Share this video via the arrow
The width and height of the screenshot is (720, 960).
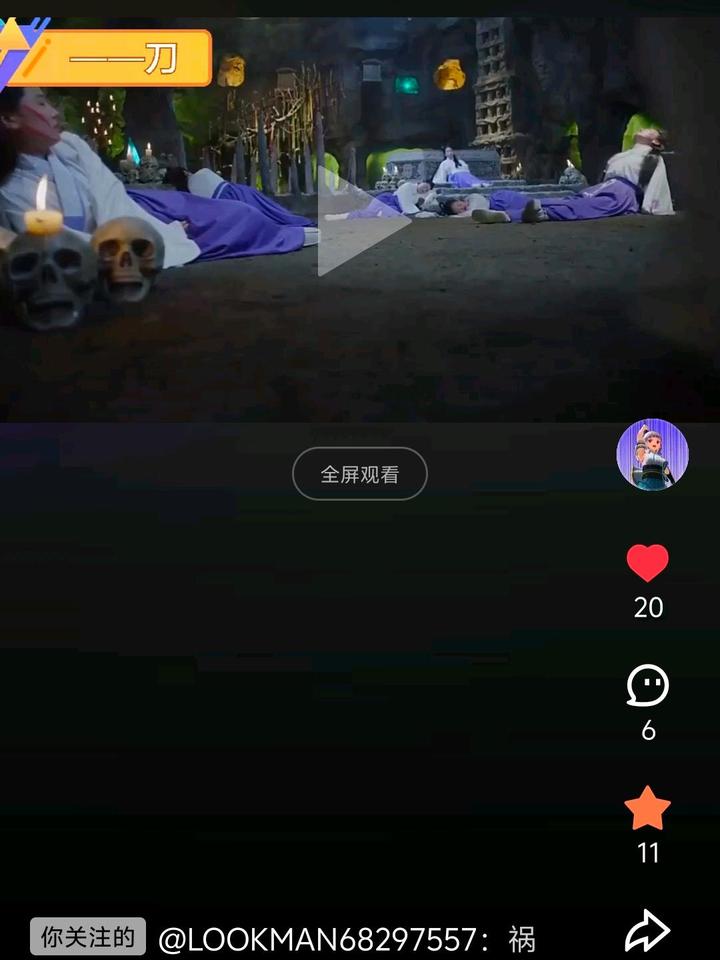[647, 931]
